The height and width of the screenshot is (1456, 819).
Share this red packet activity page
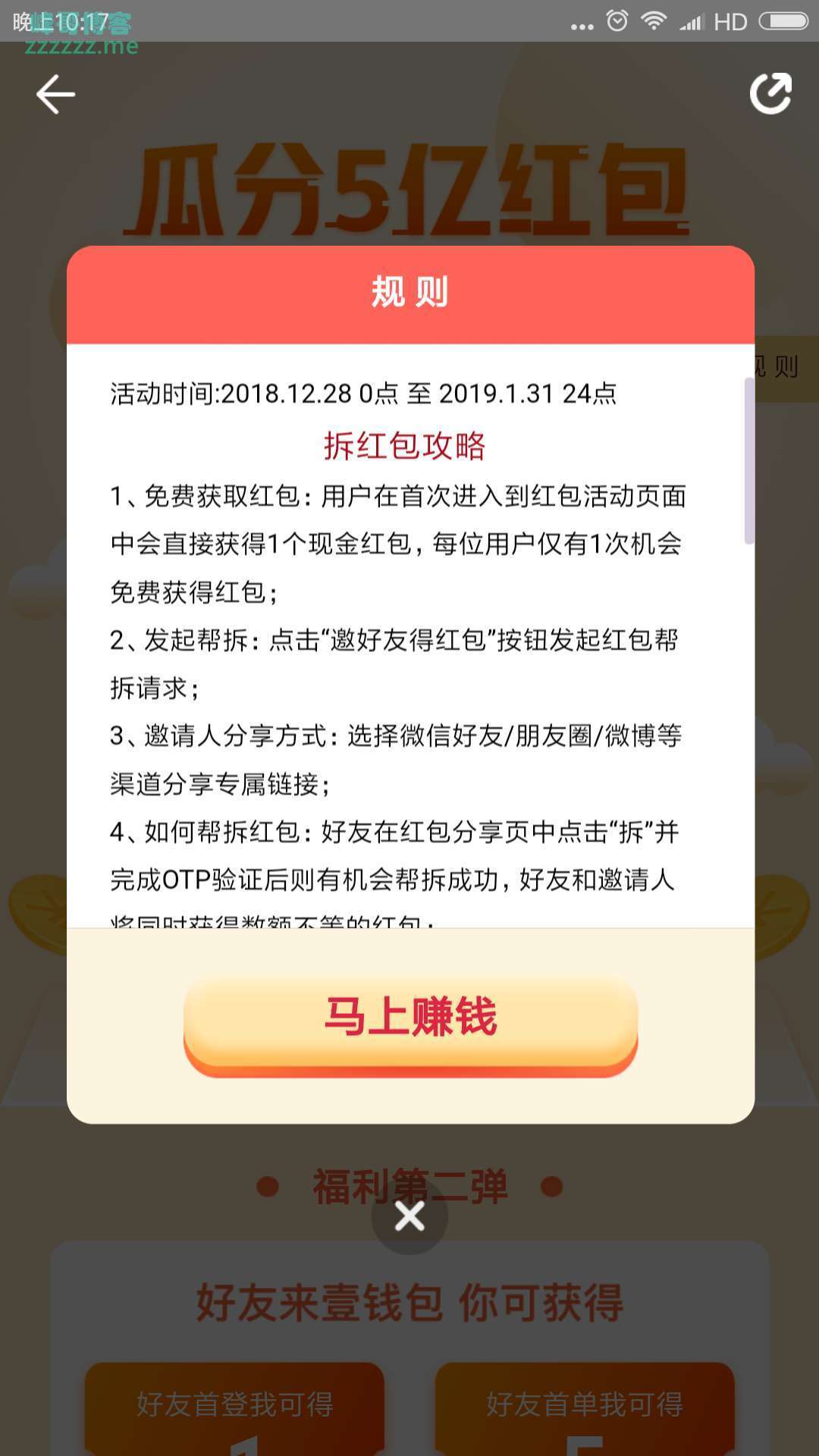click(x=770, y=94)
